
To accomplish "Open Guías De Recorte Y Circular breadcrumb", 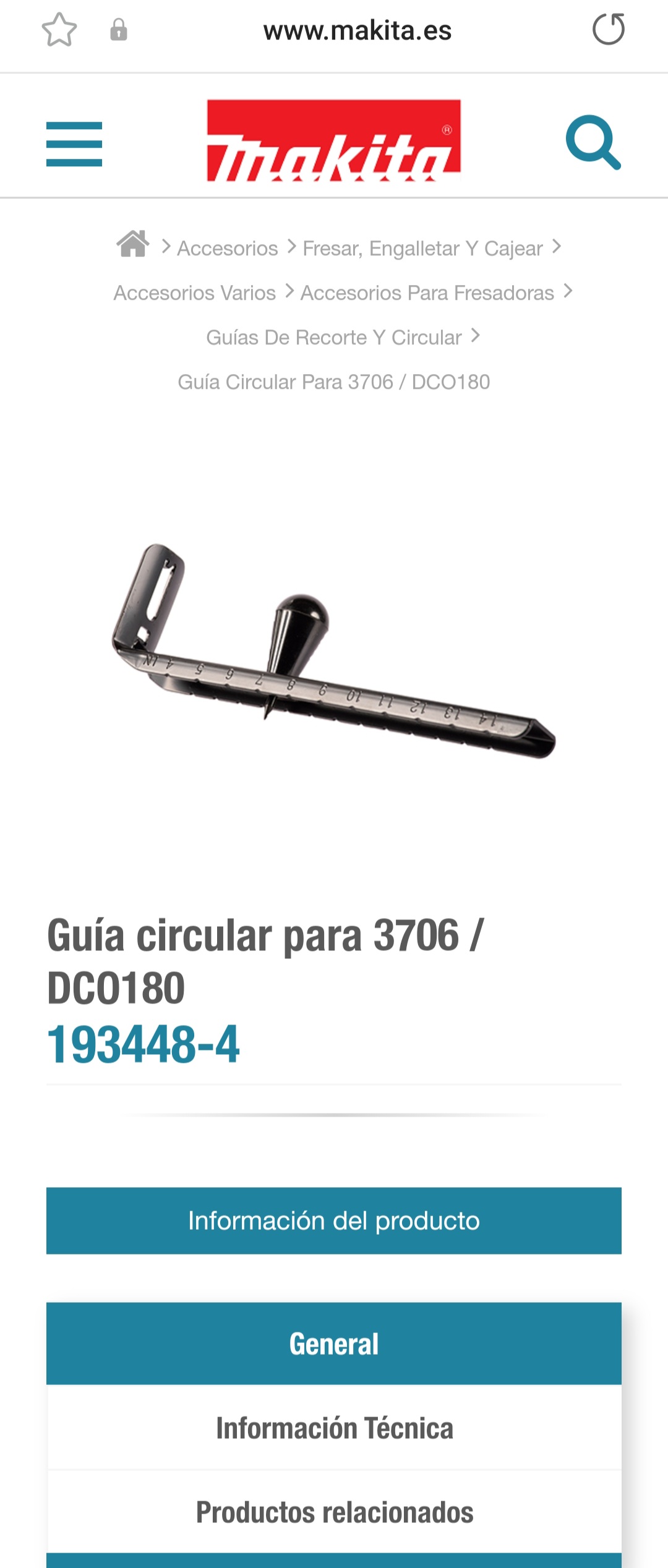I will (x=333, y=338).
